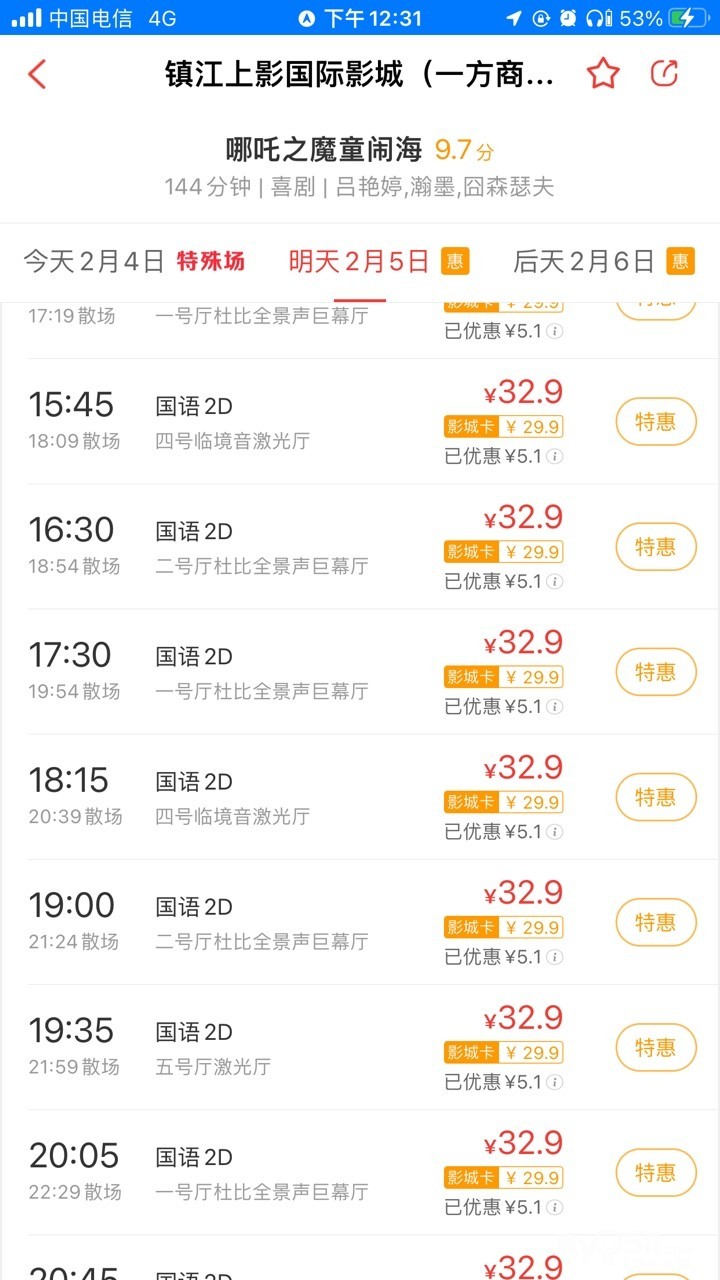Buy discounted ticket for 16:30 showing
This screenshot has width=720, height=1280.
coord(656,547)
